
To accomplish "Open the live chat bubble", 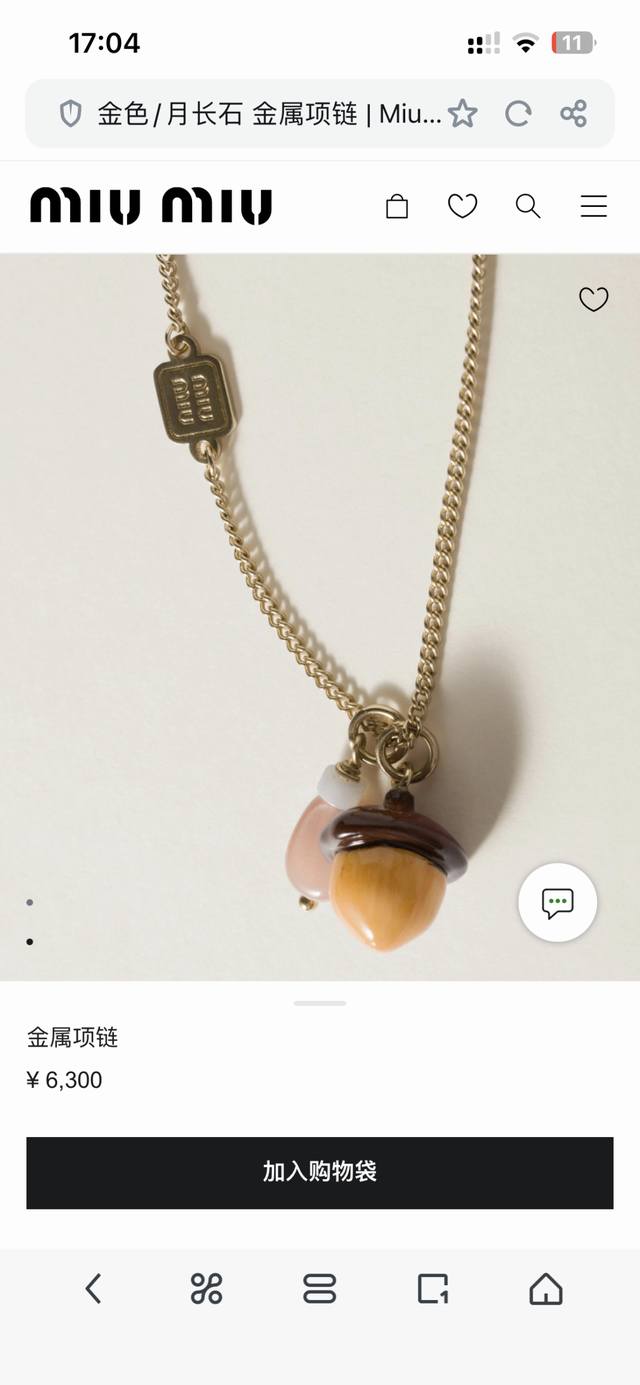I will click(x=557, y=903).
